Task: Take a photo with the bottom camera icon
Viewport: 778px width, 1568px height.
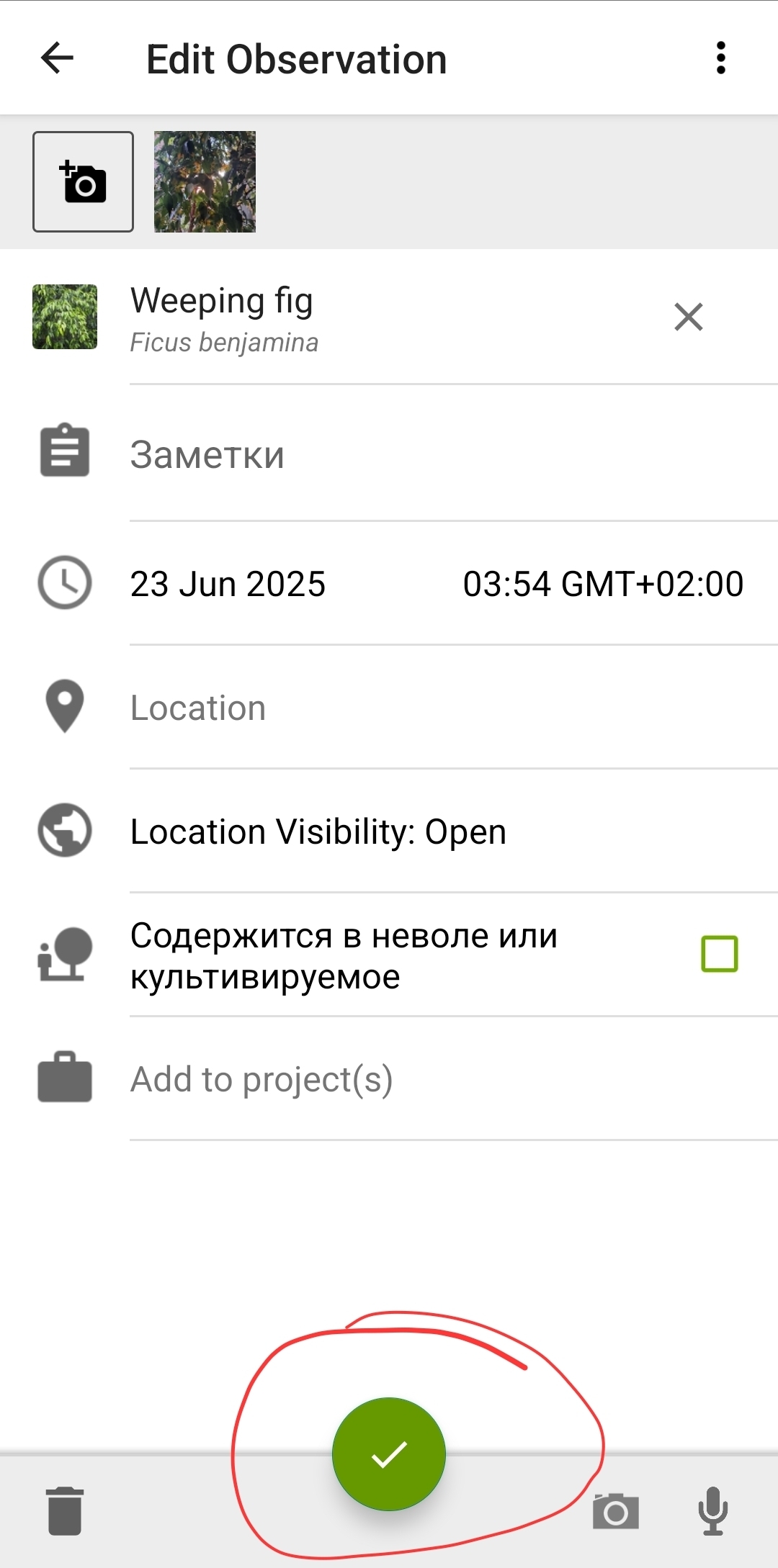Action: (x=616, y=1510)
